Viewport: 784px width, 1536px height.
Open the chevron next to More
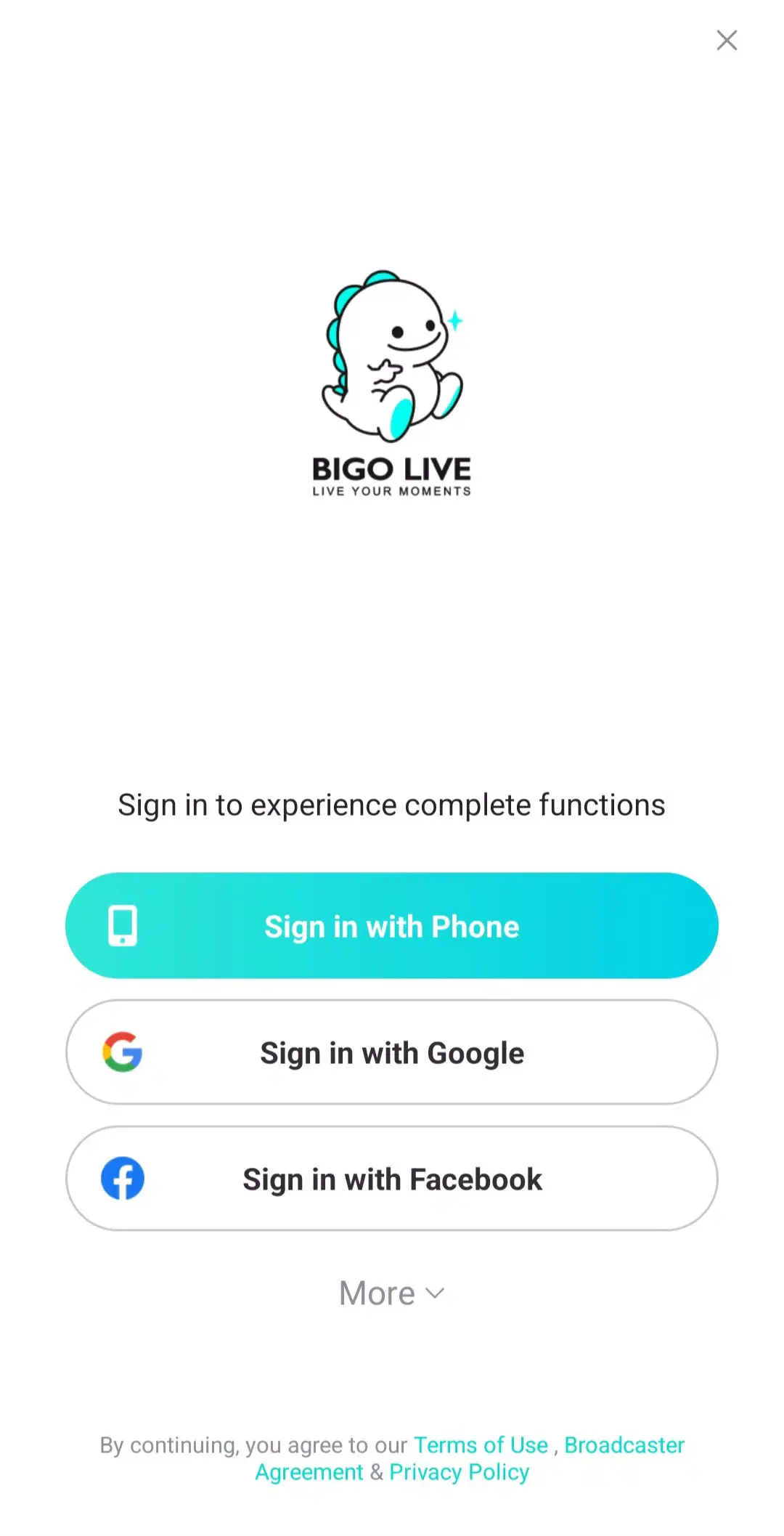coord(434,1293)
